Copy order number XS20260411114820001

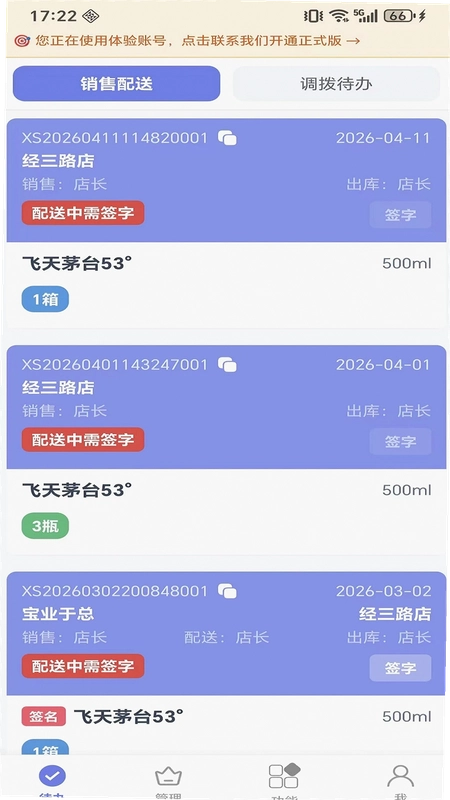pos(227,138)
